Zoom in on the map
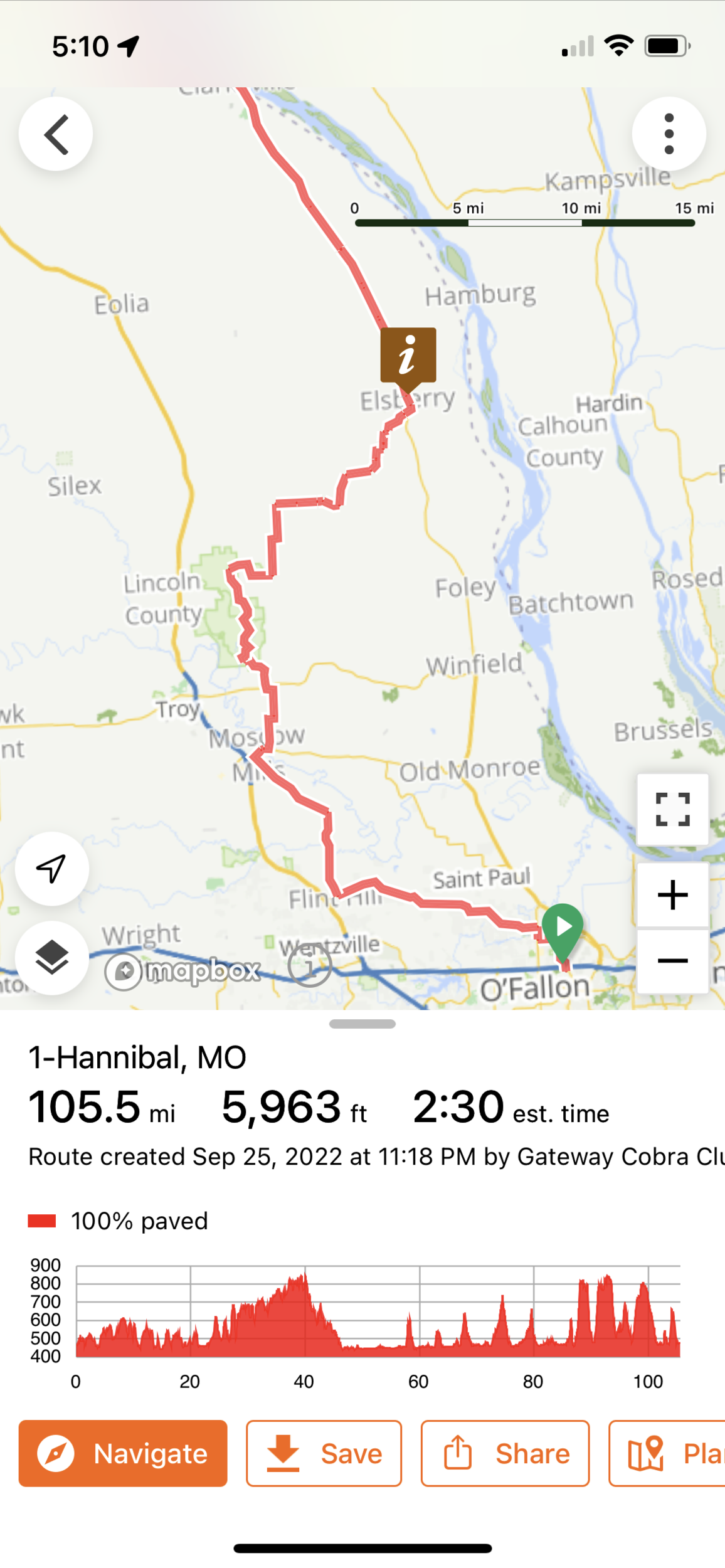This screenshot has width=725, height=1568. 672,895
